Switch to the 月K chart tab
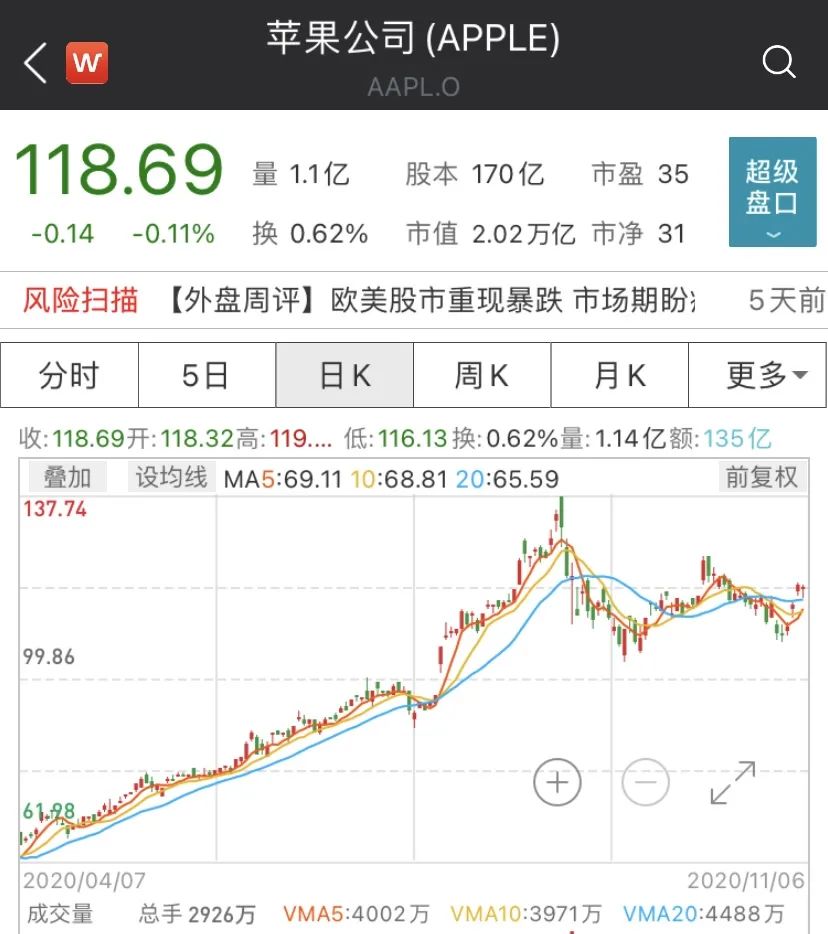Screen dimensions: 828x934 (x=619, y=376)
